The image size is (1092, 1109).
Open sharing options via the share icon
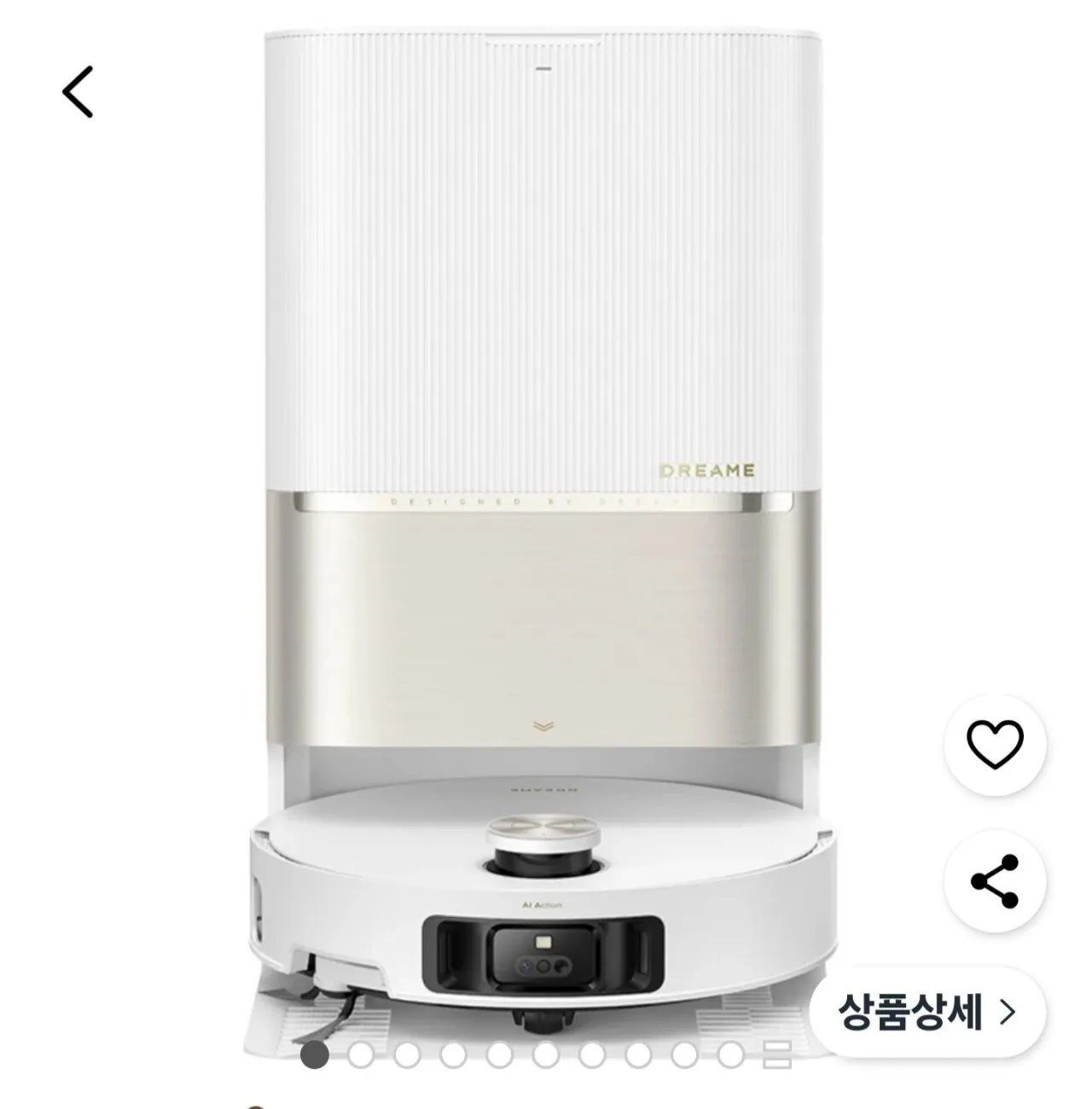pyautogui.click(x=996, y=879)
